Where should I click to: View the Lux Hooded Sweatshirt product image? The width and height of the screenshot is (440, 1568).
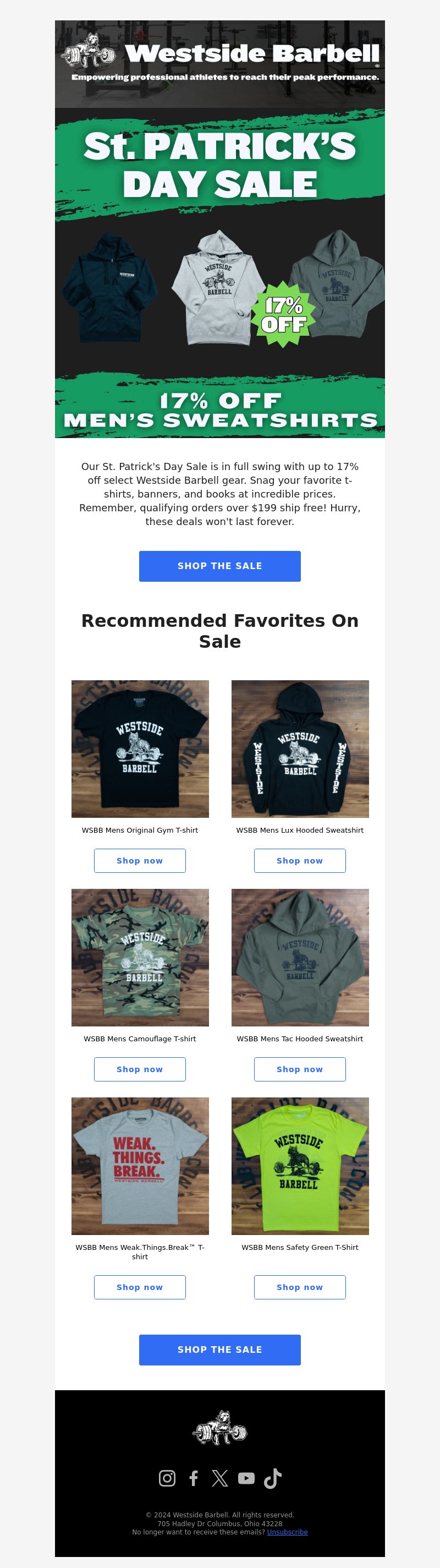click(300, 749)
